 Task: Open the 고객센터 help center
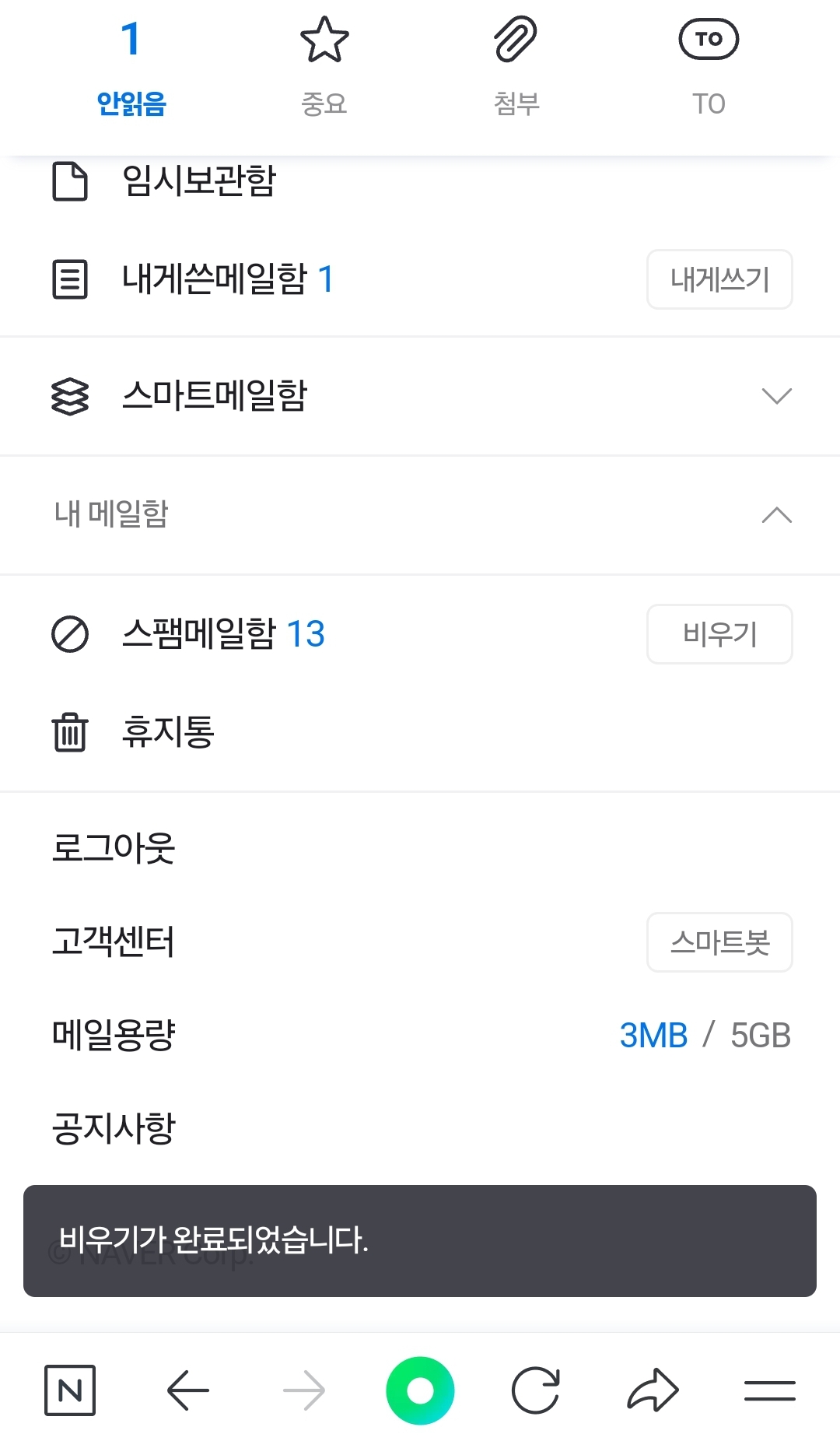pos(114,941)
